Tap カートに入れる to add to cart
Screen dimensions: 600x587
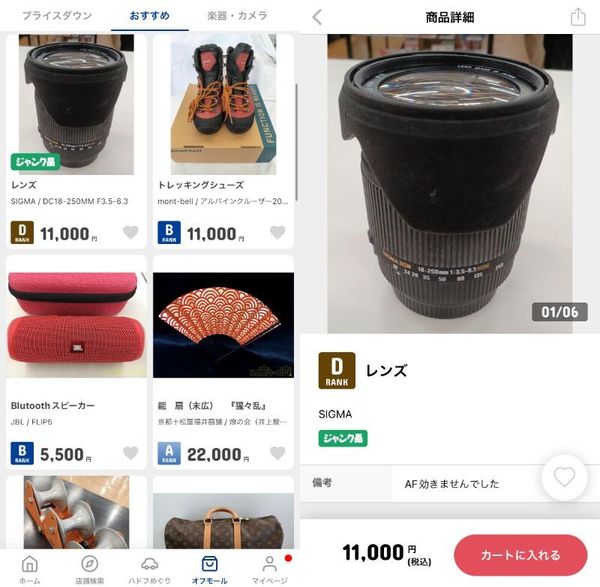(x=520, y=555)
